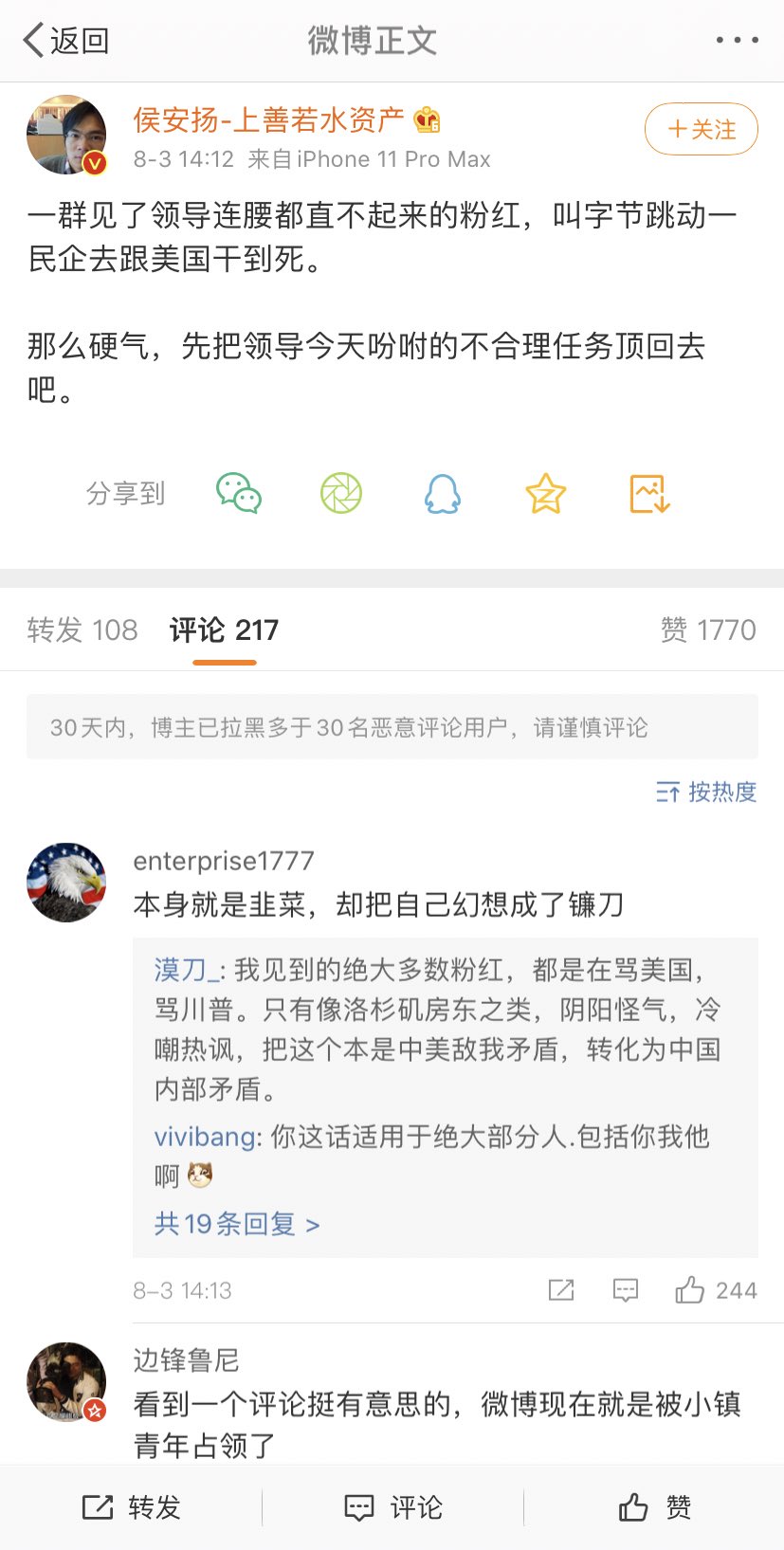784x1550 pixels.
Task: Share post to WeChat
Action: pyautogui.click(x=239, y=493)
